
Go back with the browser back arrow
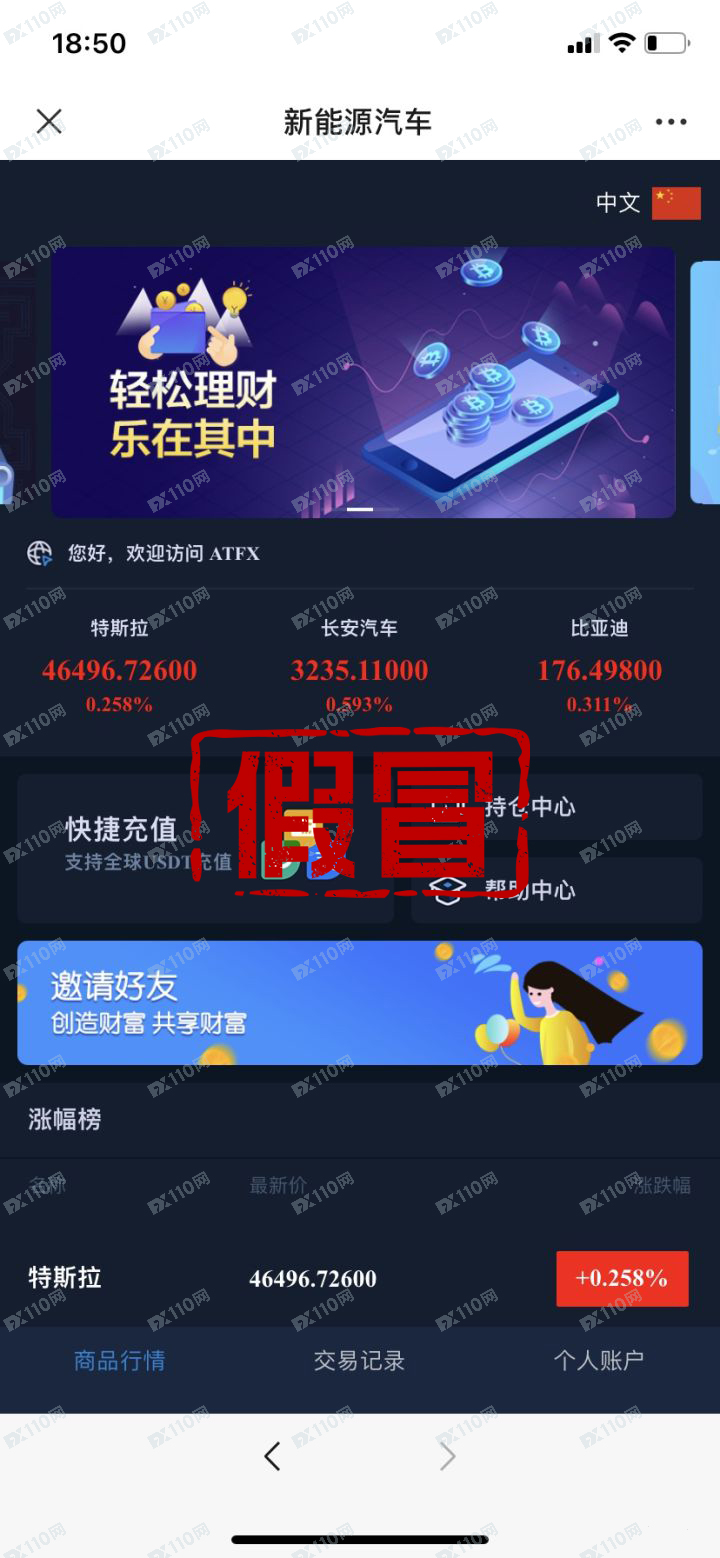tap(272, 1457)
